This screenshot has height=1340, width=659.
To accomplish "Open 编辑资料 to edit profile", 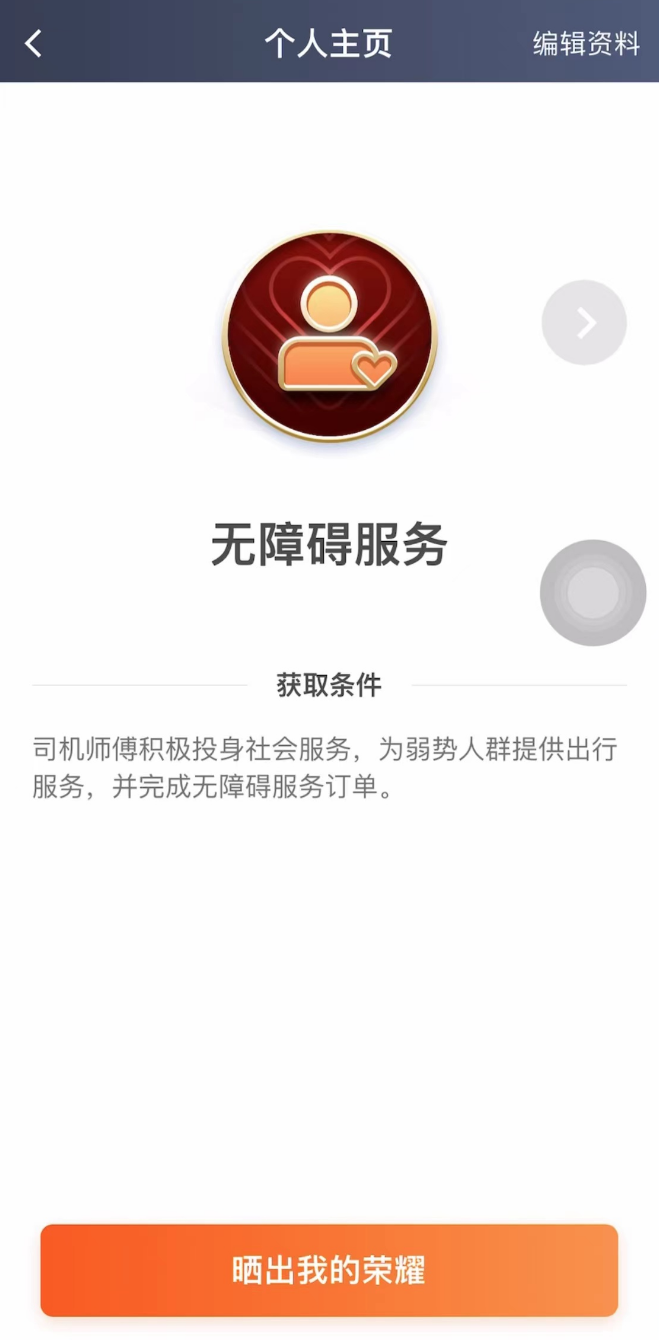I will tap(586, 43).
